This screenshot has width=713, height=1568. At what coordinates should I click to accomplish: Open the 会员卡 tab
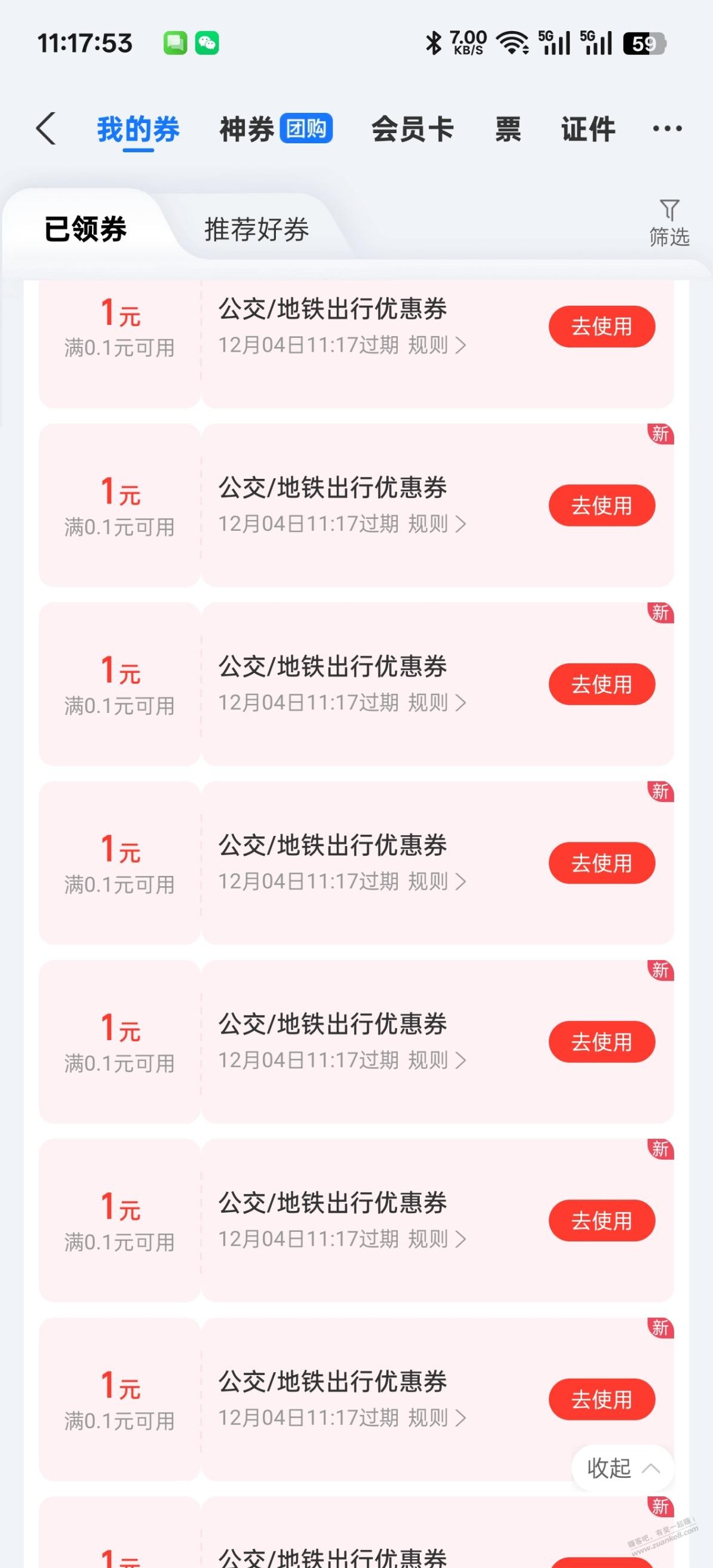click(413, 128)
